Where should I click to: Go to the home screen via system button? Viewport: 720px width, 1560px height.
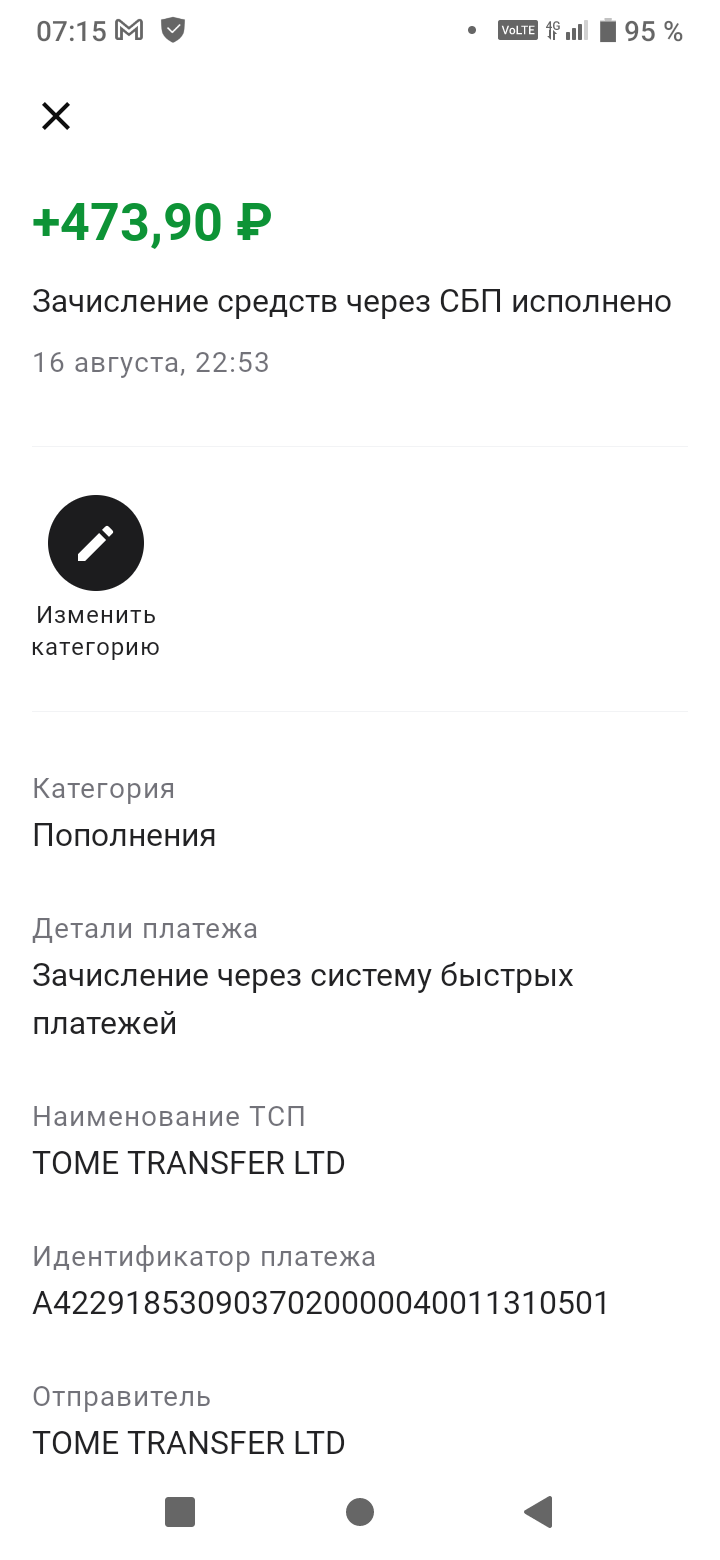tap(360, 1512)
